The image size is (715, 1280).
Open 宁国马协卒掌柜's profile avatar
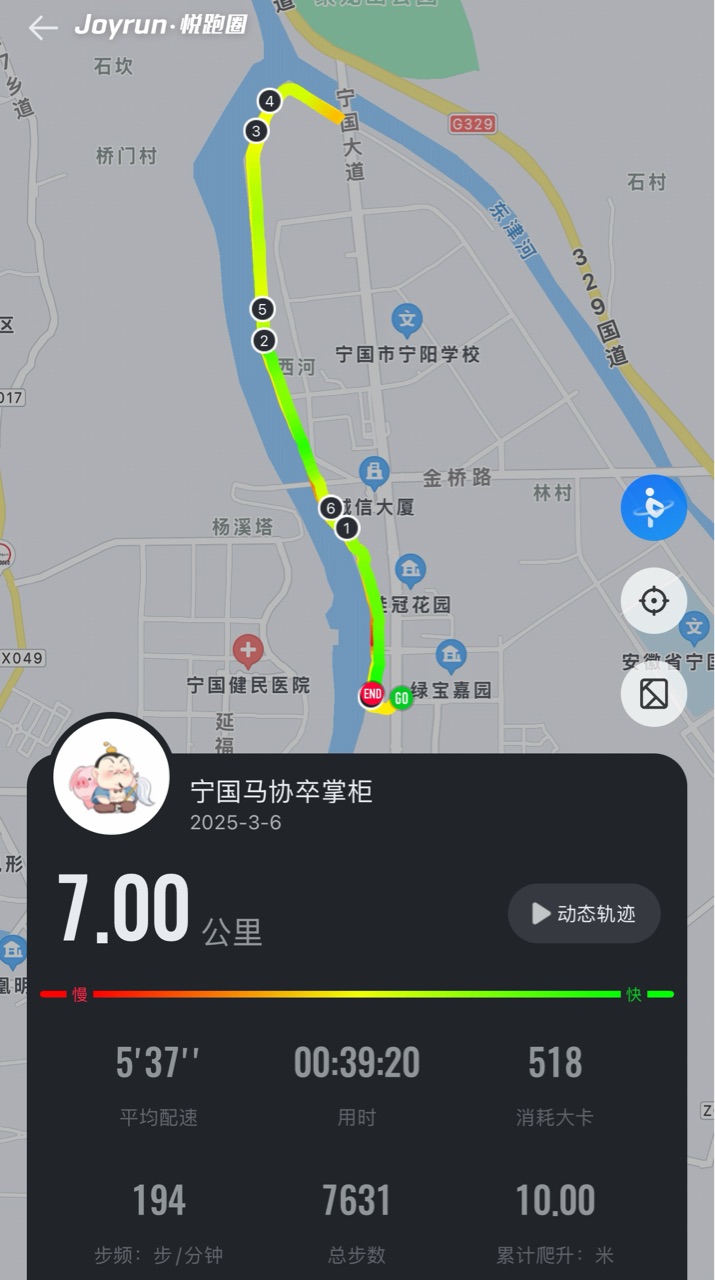111,776
